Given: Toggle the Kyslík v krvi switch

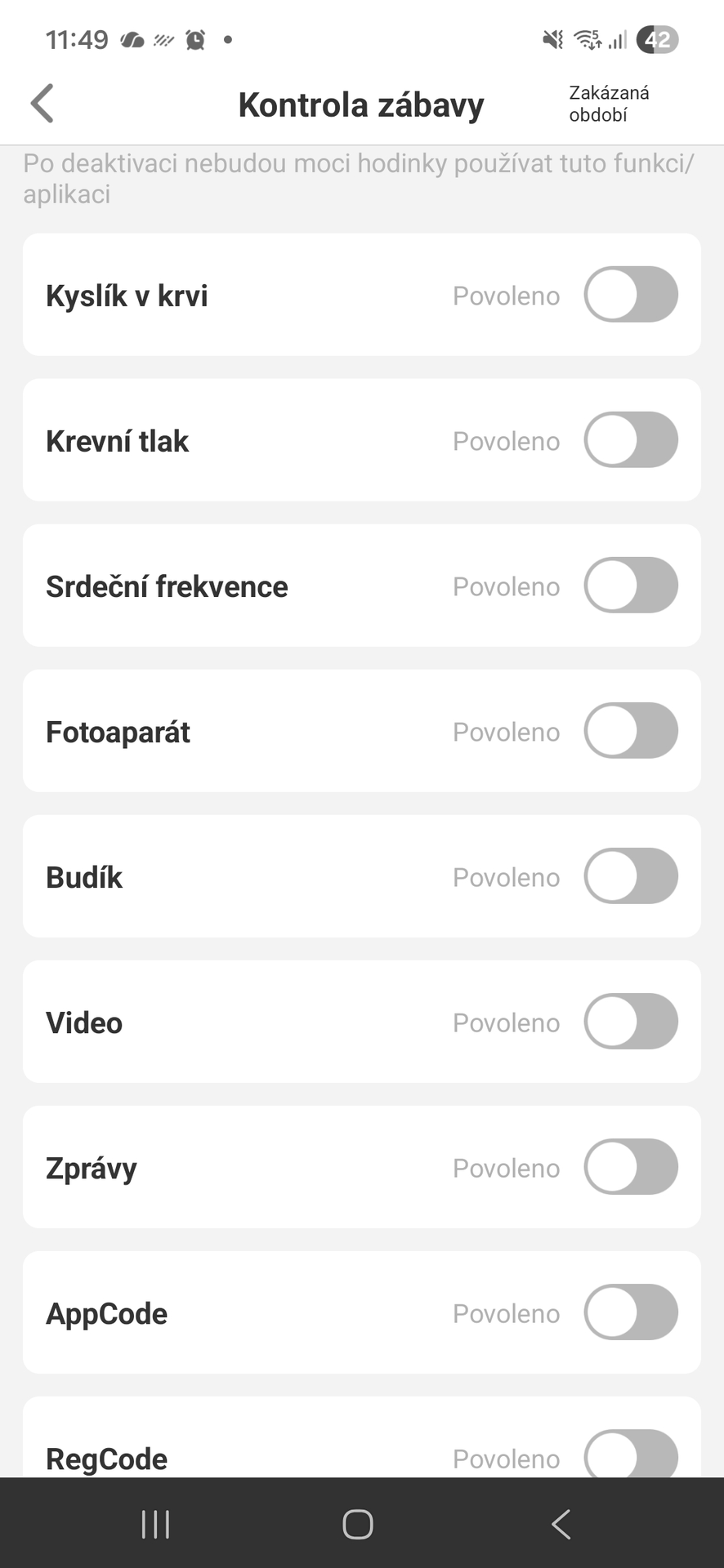Looking at the screenshot, I should 630,294.
